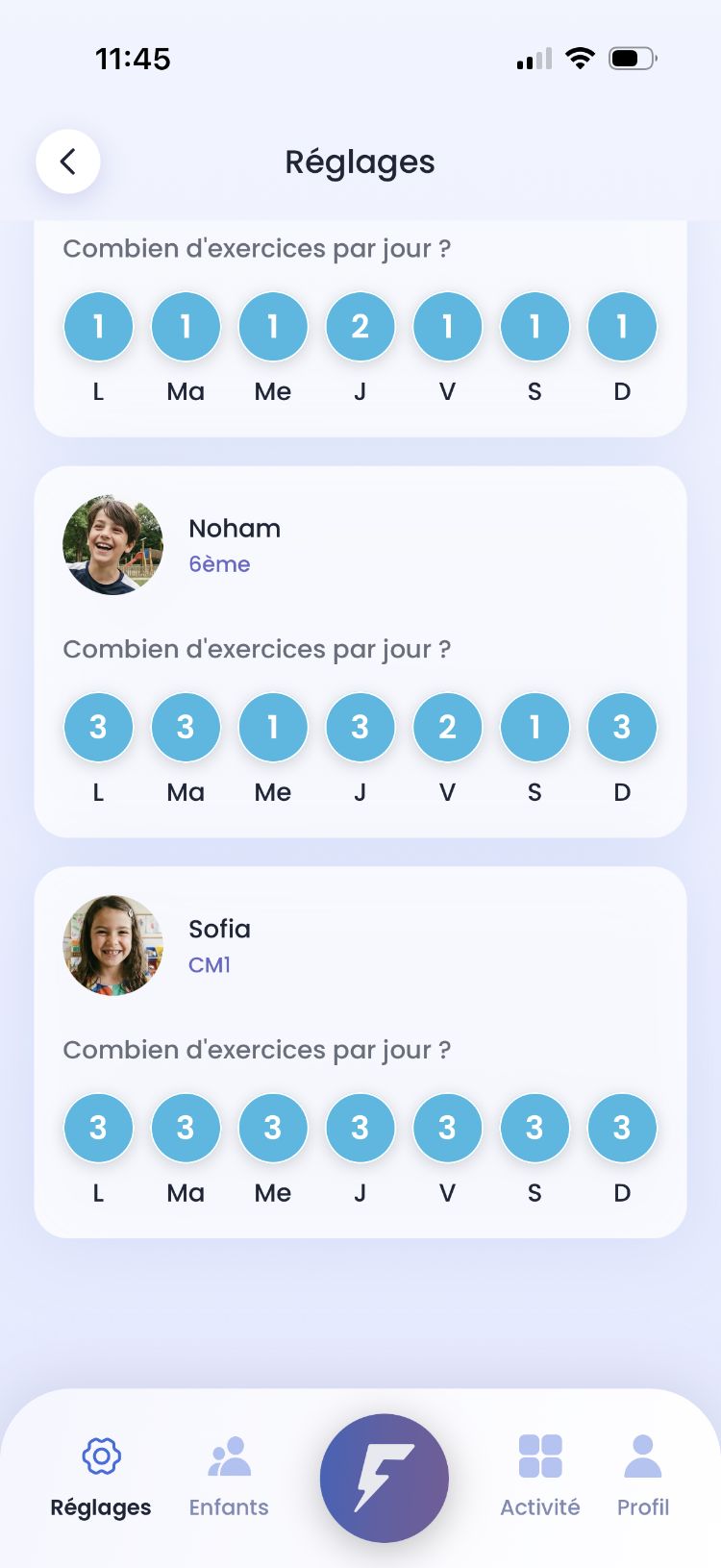Adjust Sofia's Sunday exercise count
721x1568 pixels.
coord(622,1128)
